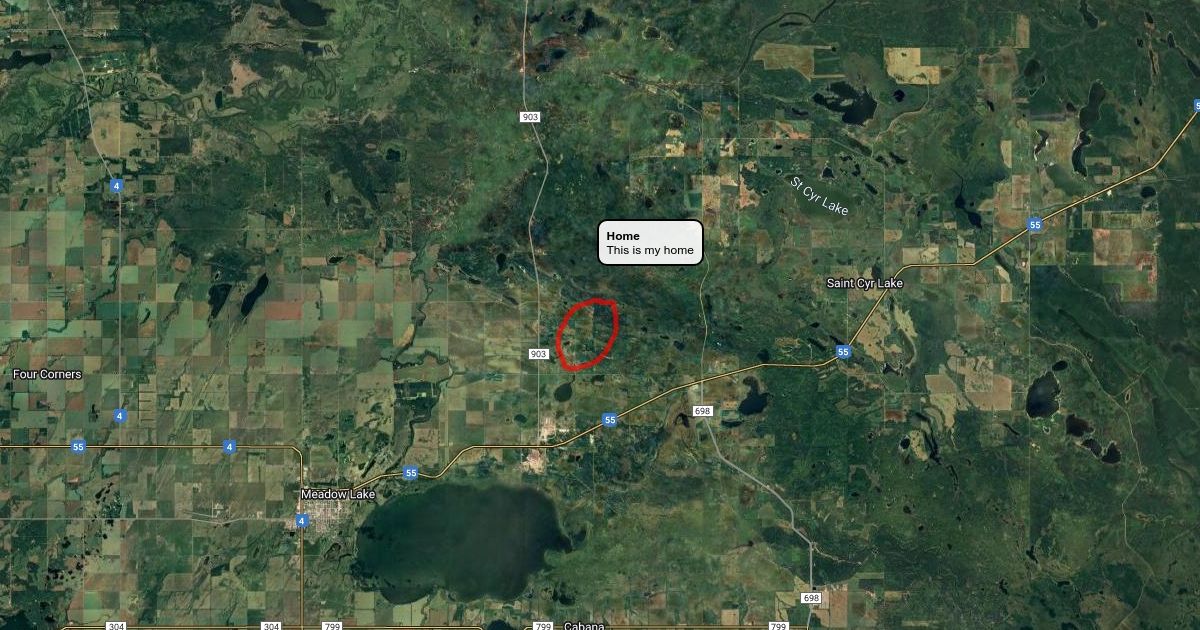Viewport: 1200px width, 630px height.
Task: Tap the Home info callout
Action: 650,242
